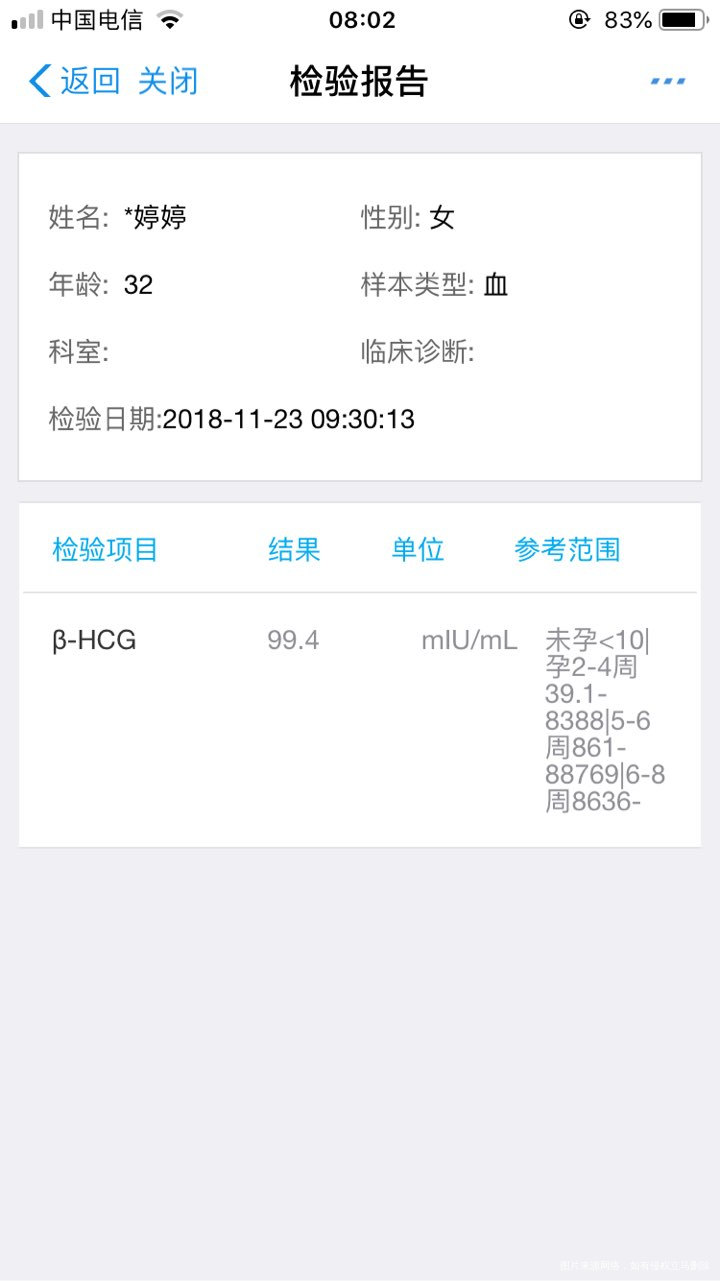
Task: Open the more options menu (•••)
Action: pos(668,80)
